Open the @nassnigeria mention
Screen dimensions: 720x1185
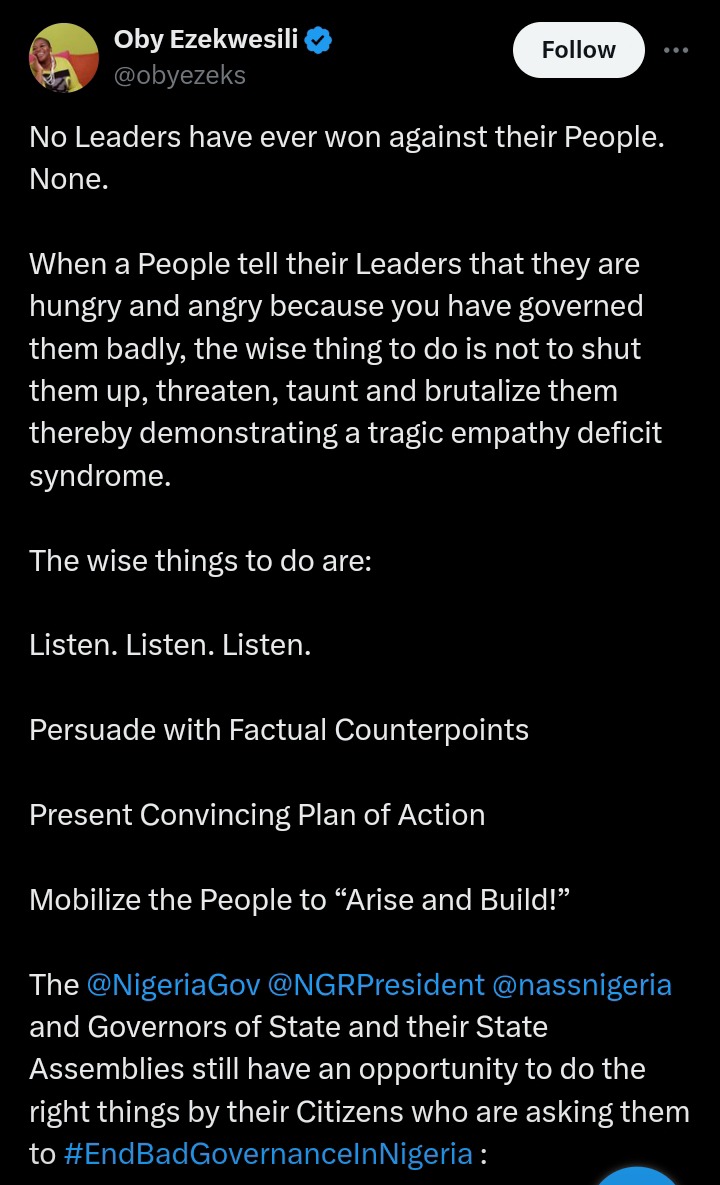click(x=582, y=985)
